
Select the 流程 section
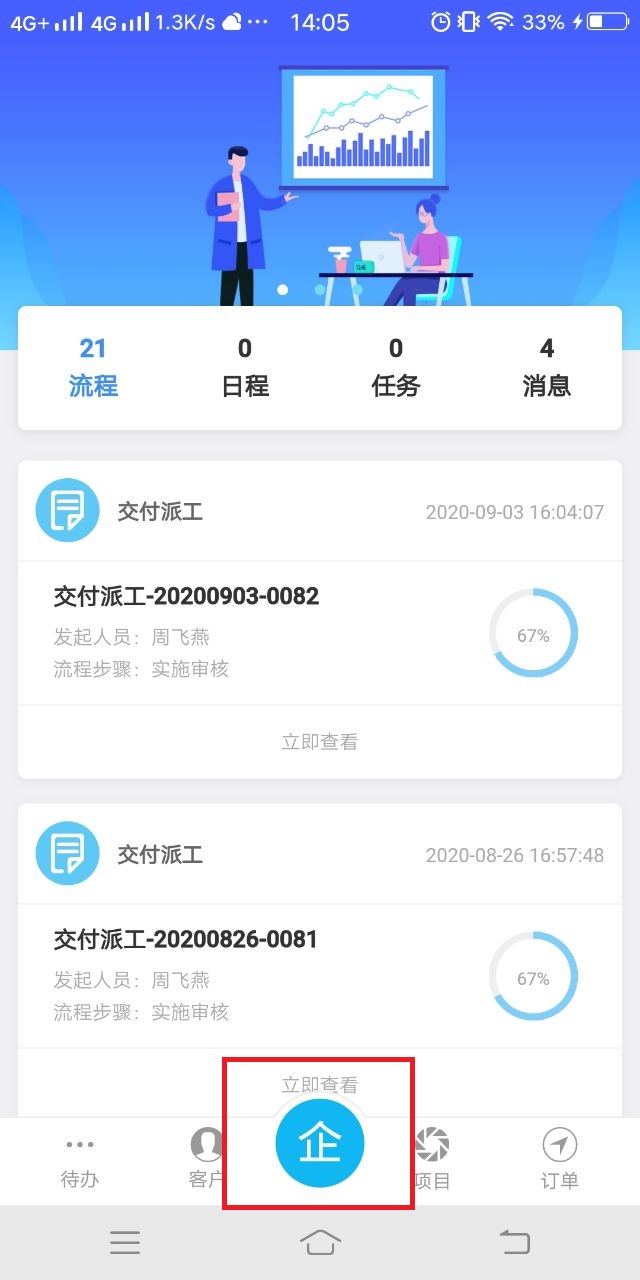pyautogui.click(x=93, y=367)
